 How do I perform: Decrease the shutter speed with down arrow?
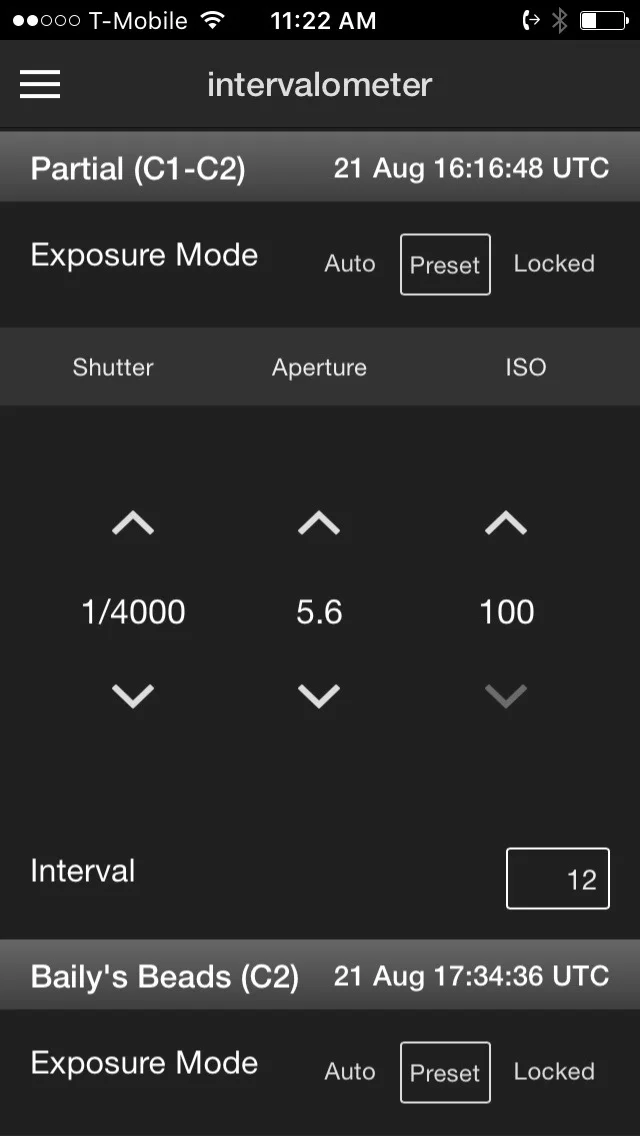tap(133, 696)
